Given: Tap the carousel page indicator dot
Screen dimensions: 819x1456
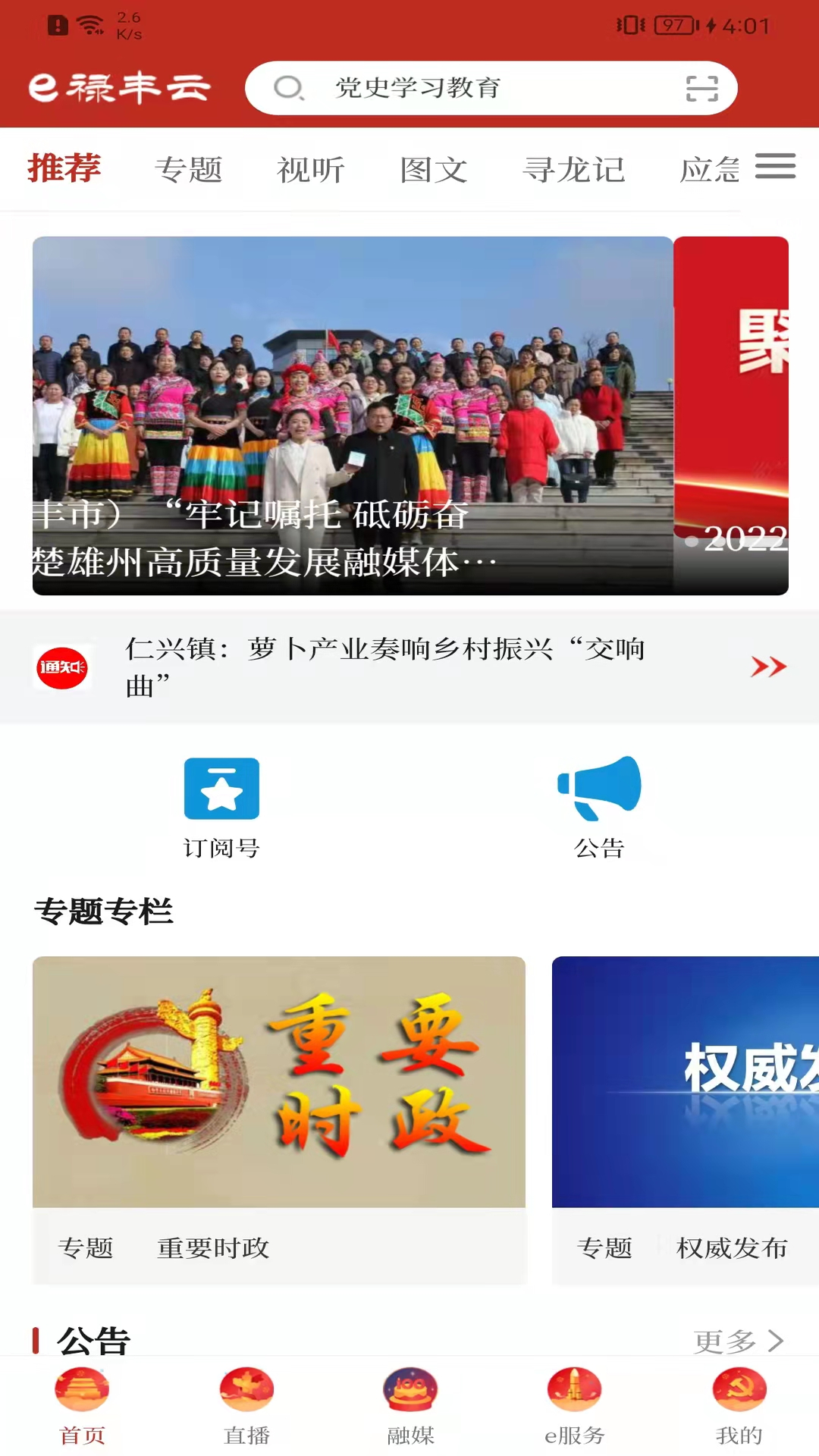Looking at the screenshot, I should click(692, 542).
